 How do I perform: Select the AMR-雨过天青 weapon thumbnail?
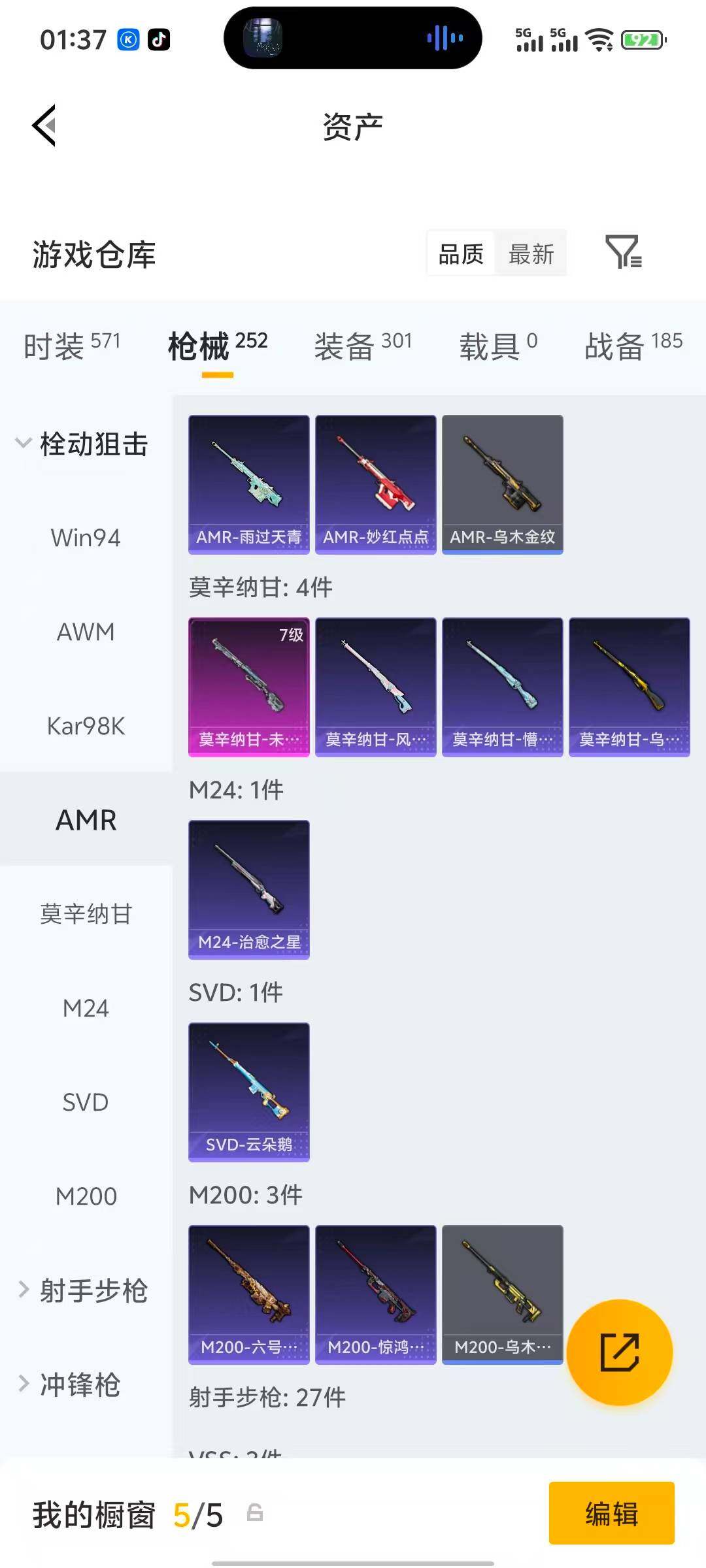(248, 482)
